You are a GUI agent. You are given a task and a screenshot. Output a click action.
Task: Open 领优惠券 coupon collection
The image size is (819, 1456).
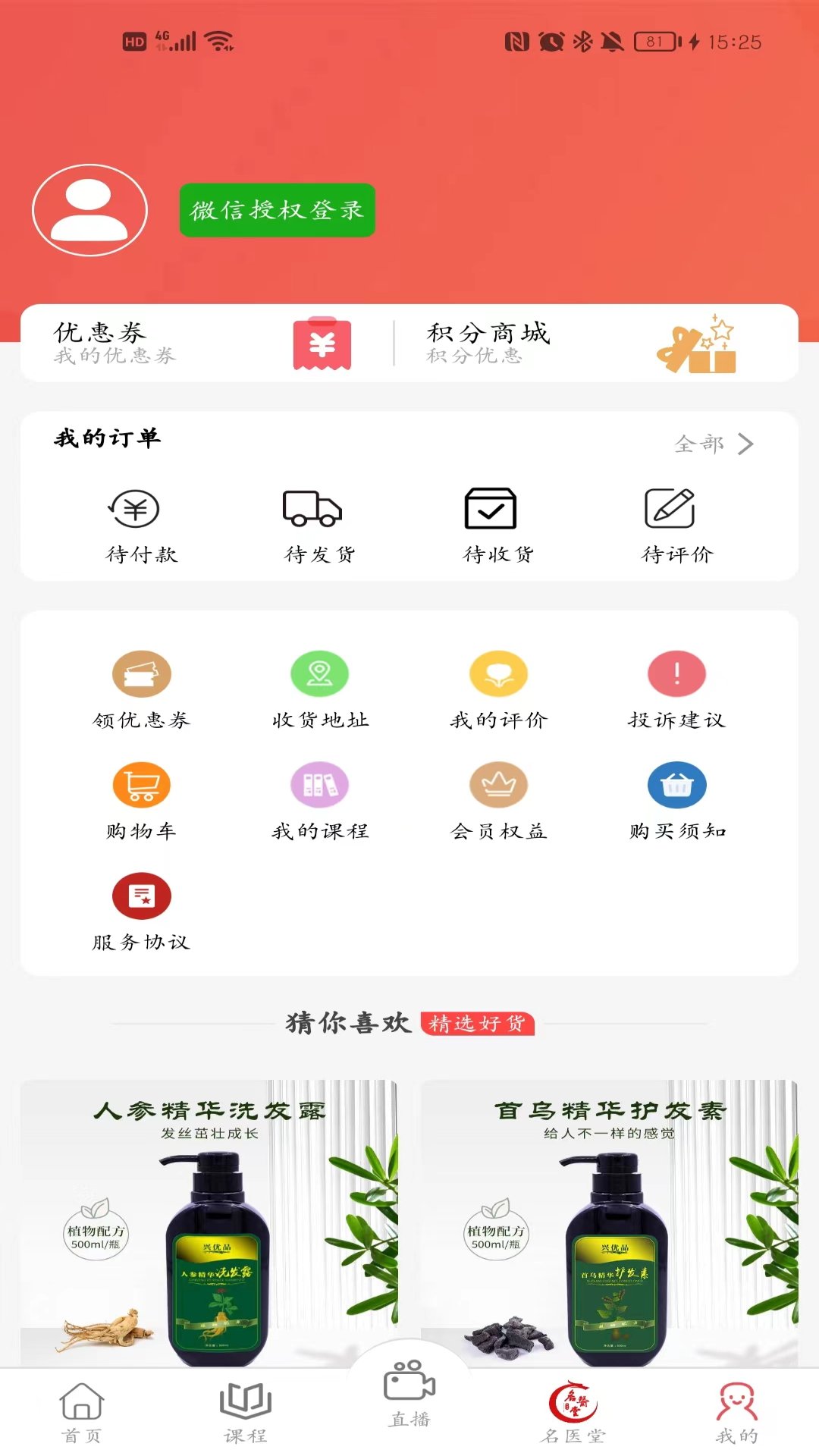[x=141, y=690]
